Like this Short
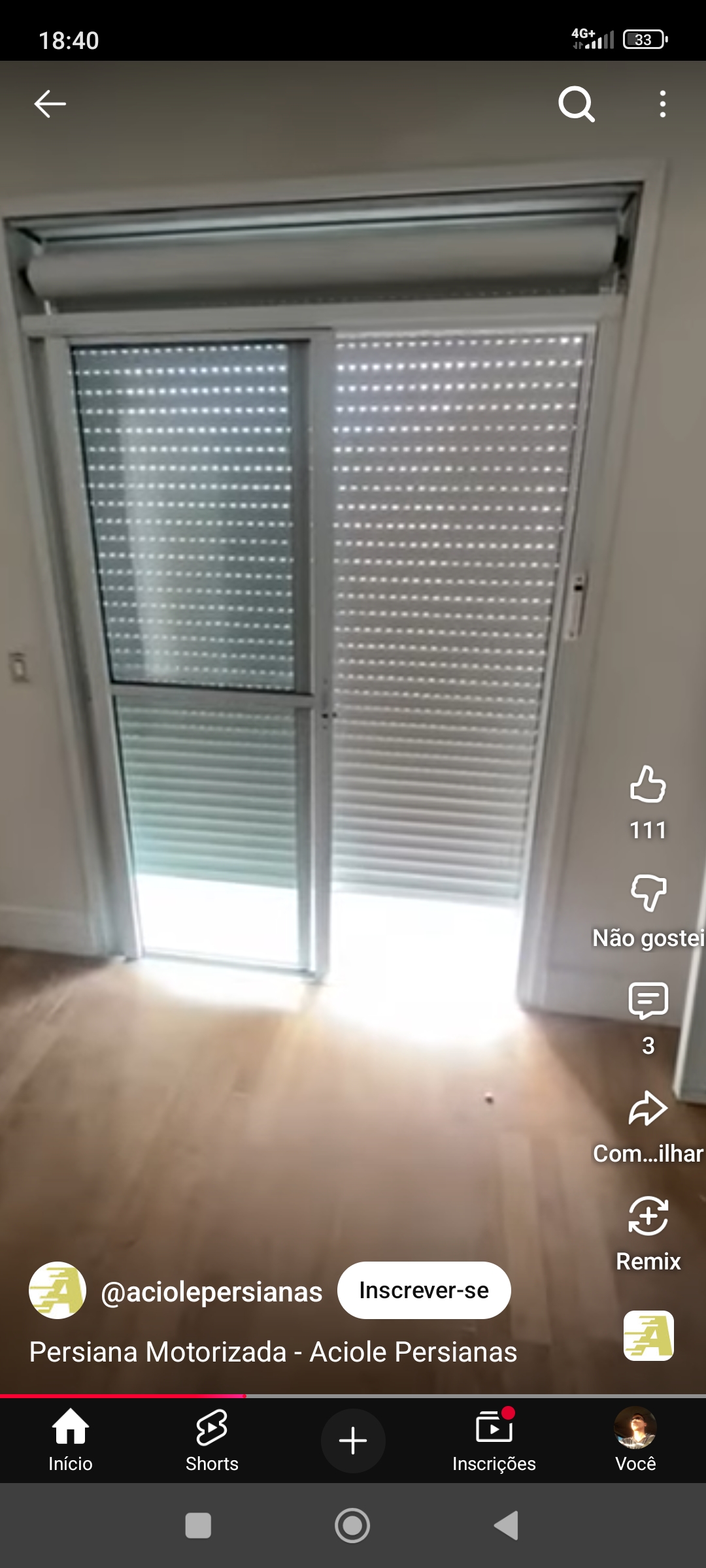This screenshot has width=706, height=1568. (648, 785)
